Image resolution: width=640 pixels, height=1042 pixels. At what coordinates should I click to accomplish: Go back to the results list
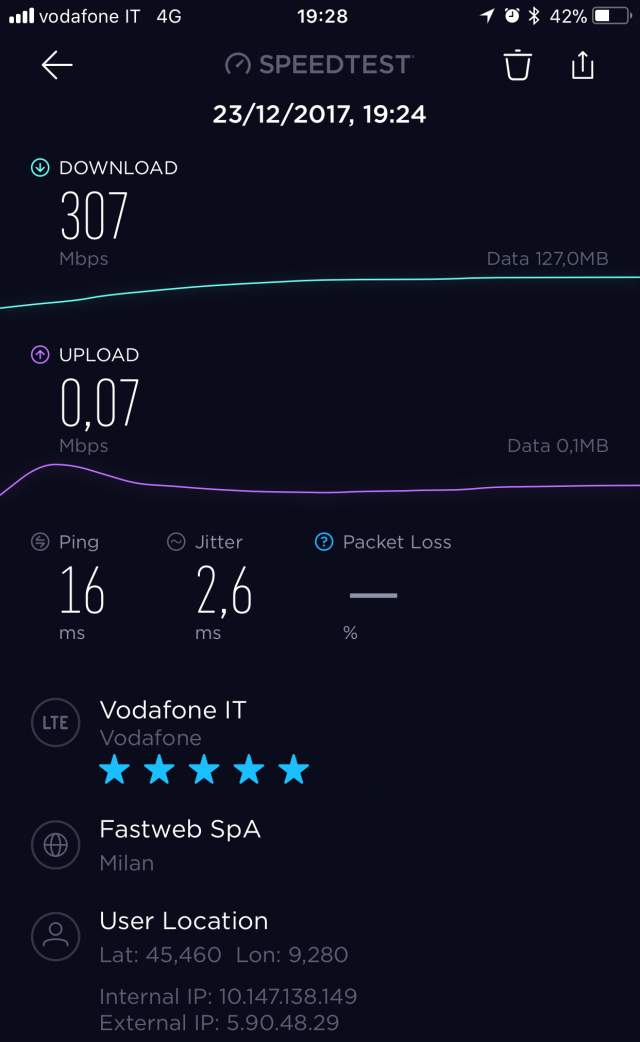coord(57,65)
